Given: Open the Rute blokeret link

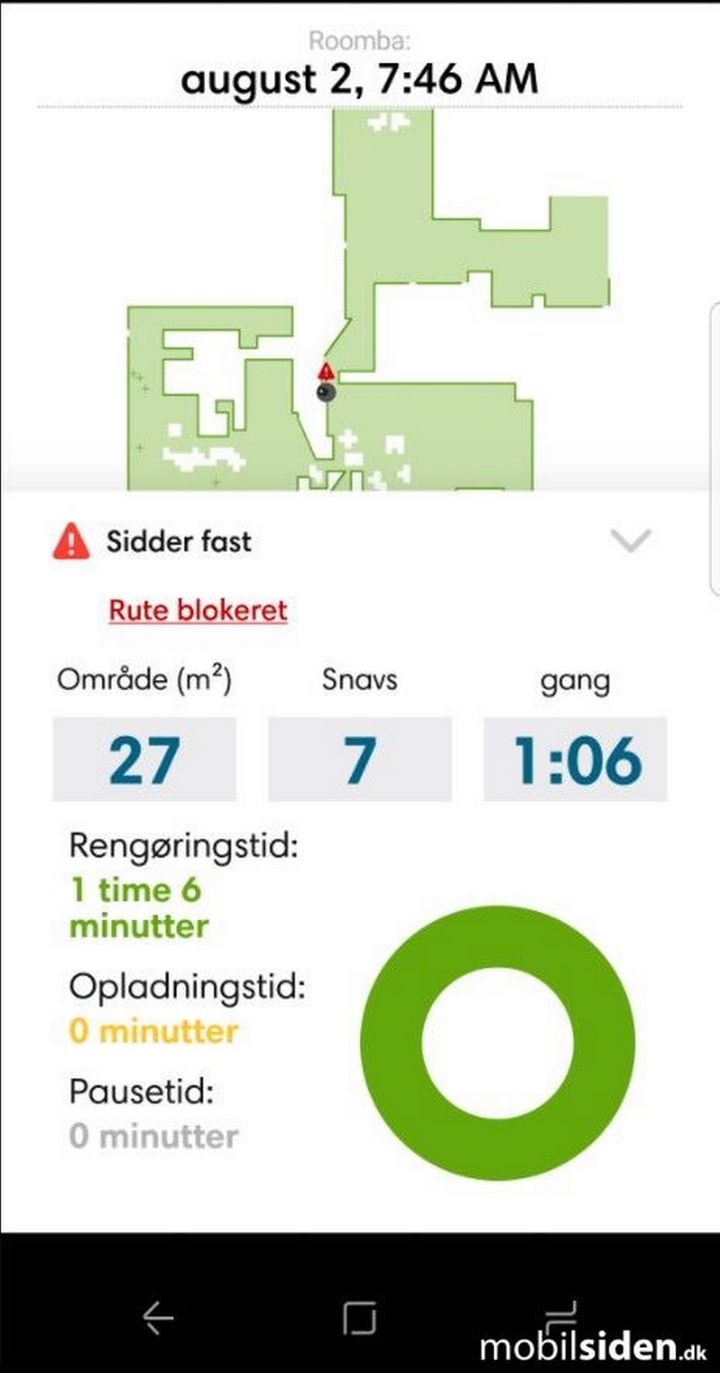Looking at the screenshot, I should pyautogui.click(x=198, y=610).
